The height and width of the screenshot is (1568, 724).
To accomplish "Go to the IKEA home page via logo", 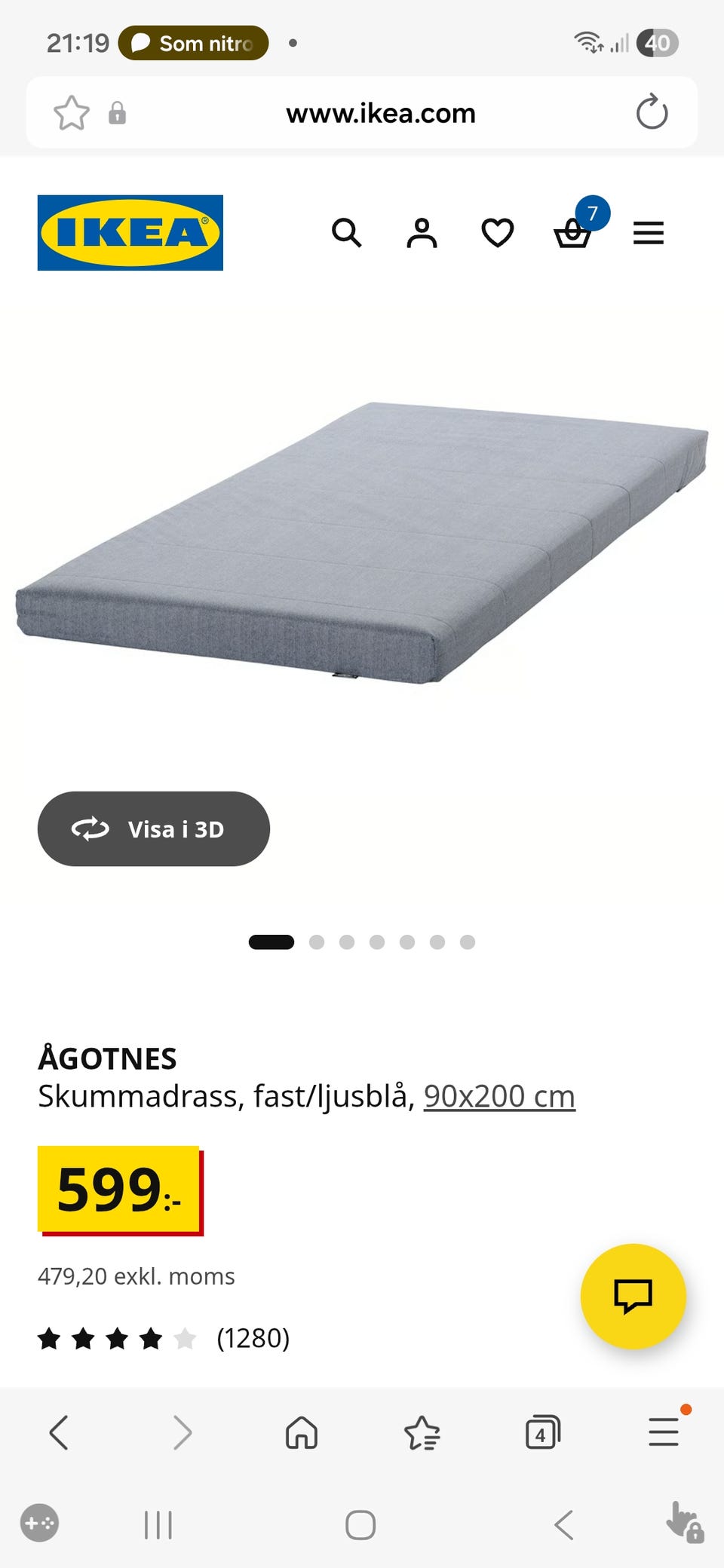I will point(130,233).
